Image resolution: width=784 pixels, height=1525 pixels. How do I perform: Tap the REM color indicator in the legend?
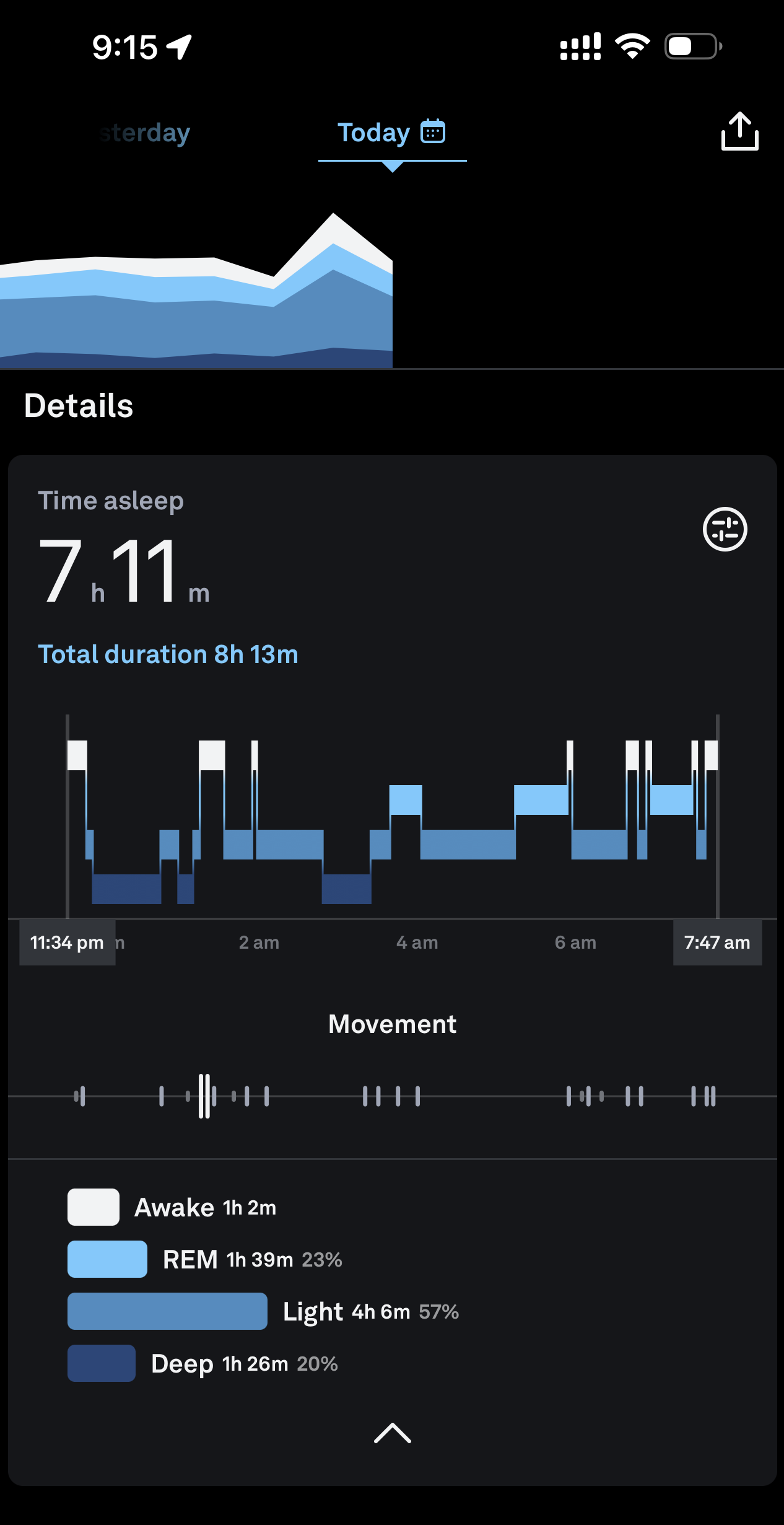coord(107,1259)
